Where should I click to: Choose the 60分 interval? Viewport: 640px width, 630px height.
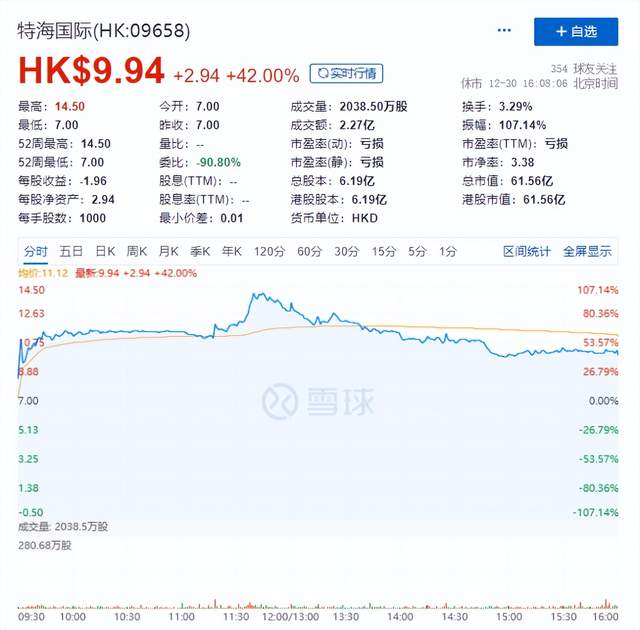(310, 251)
